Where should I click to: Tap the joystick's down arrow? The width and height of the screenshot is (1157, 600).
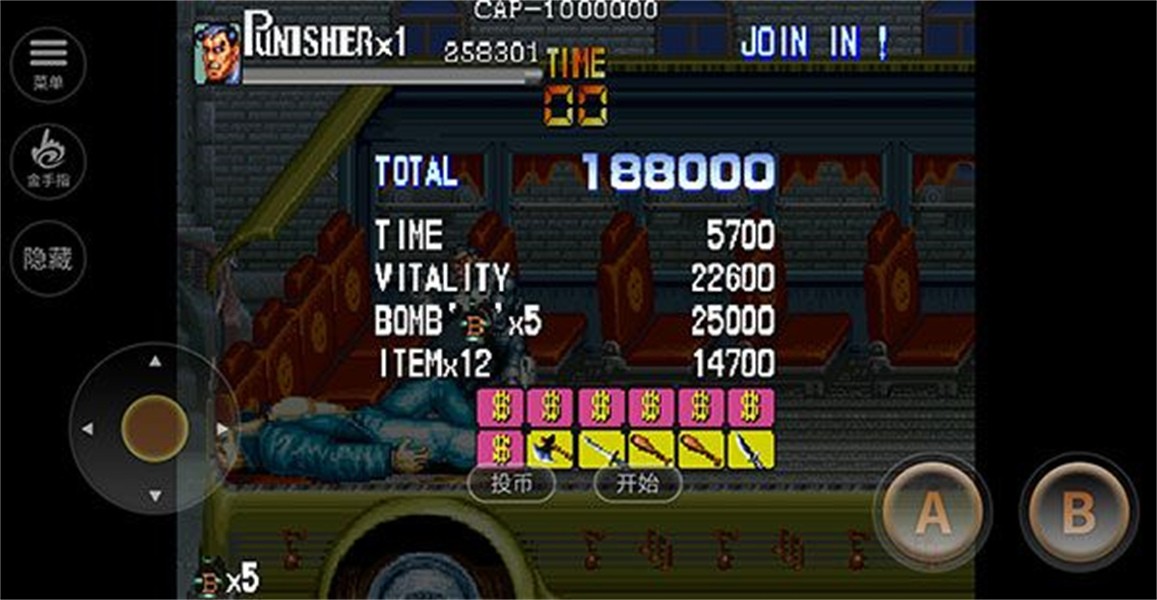coord(154,495)
